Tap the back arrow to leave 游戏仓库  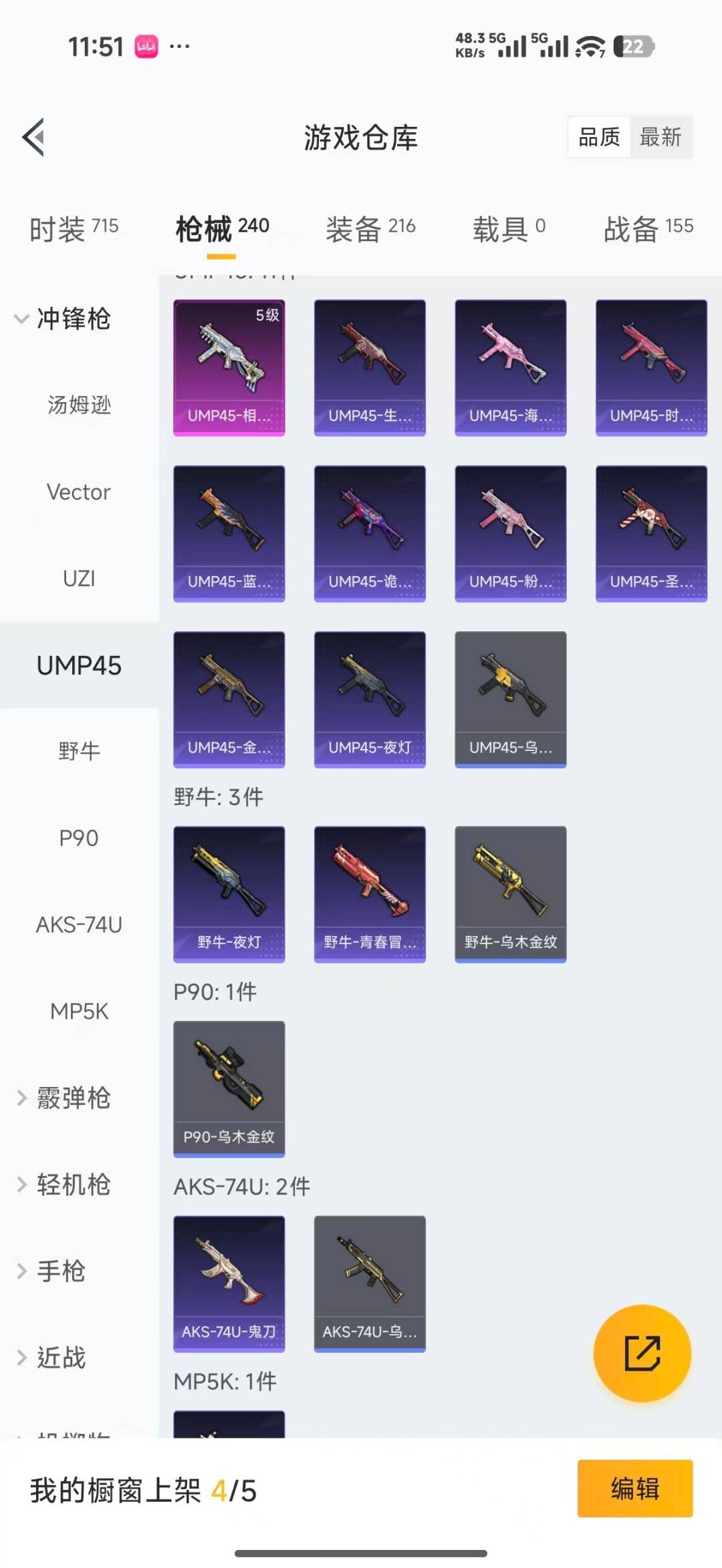click(33, 137)
